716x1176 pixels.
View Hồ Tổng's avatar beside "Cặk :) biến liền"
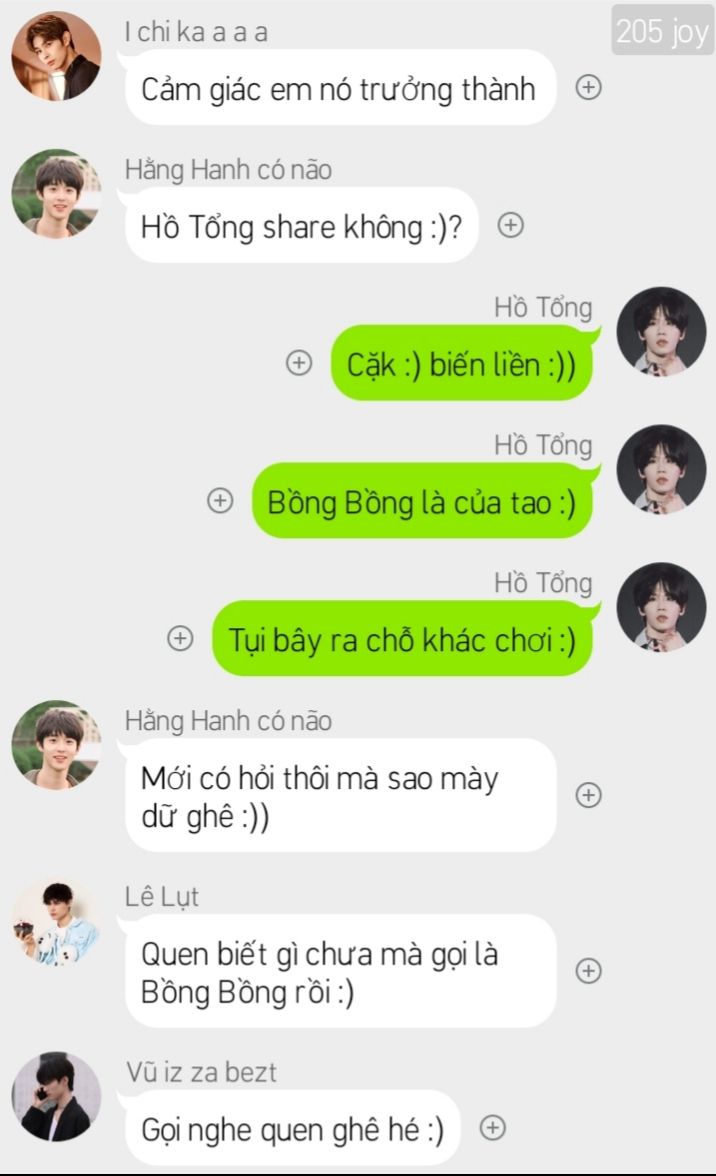662,332
